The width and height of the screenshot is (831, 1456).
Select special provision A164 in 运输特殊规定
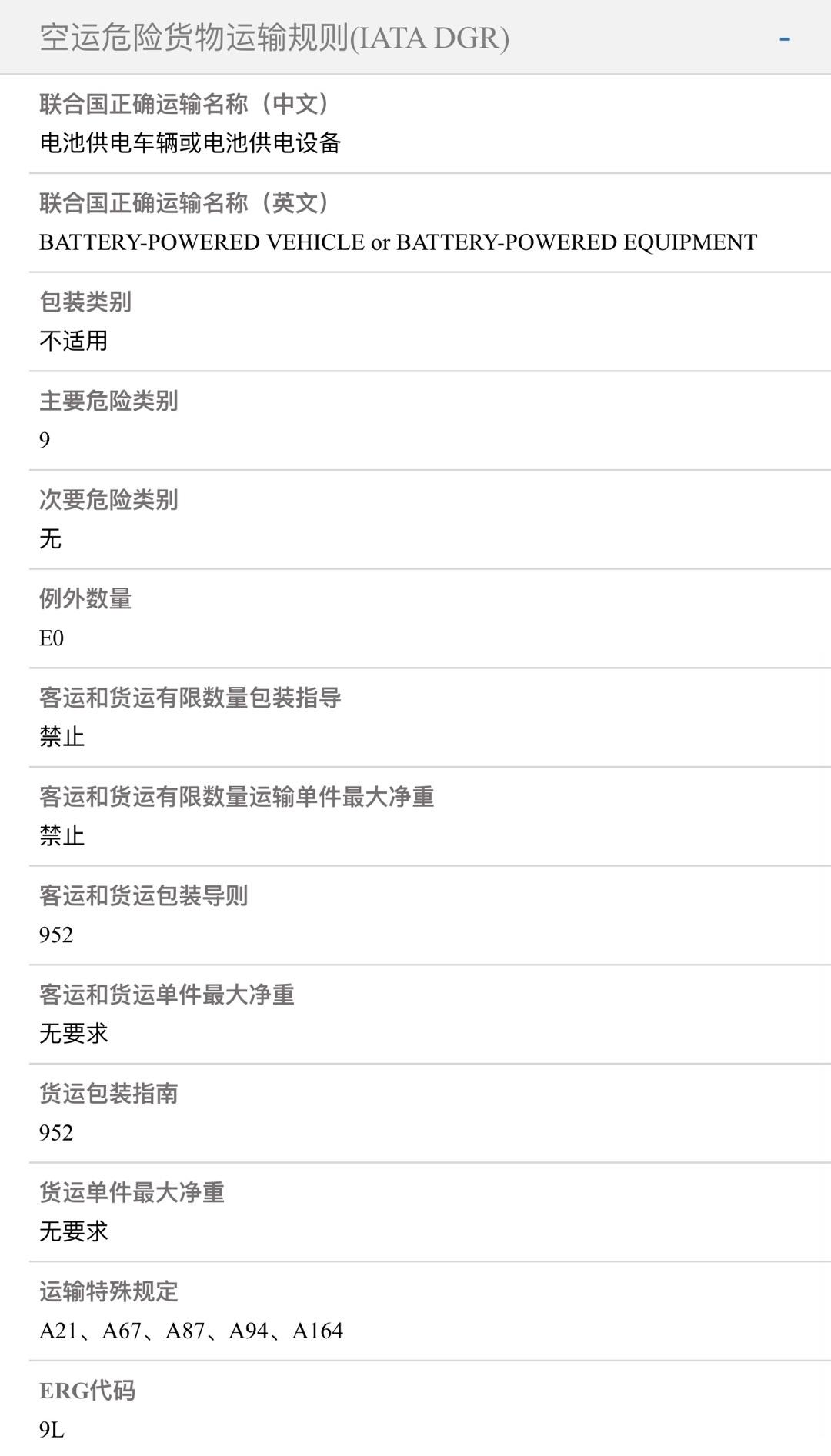tap(320, 1330)
